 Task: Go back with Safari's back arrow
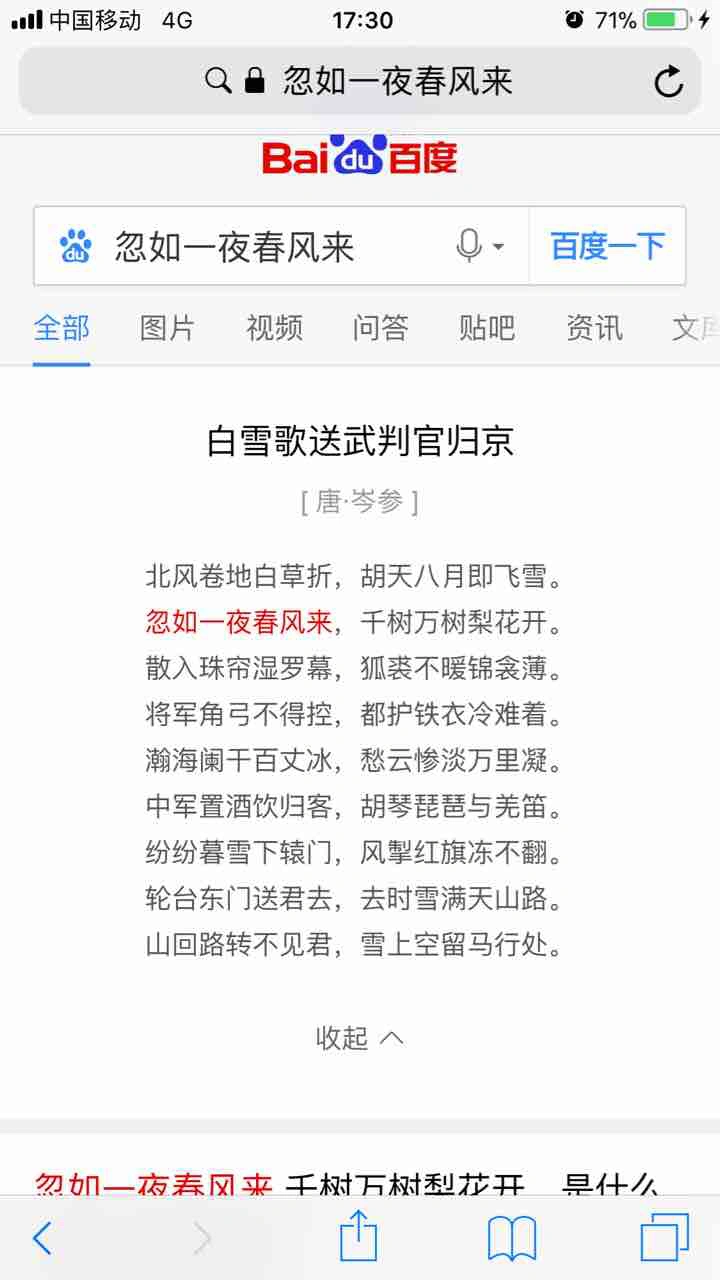[42, 1239]
